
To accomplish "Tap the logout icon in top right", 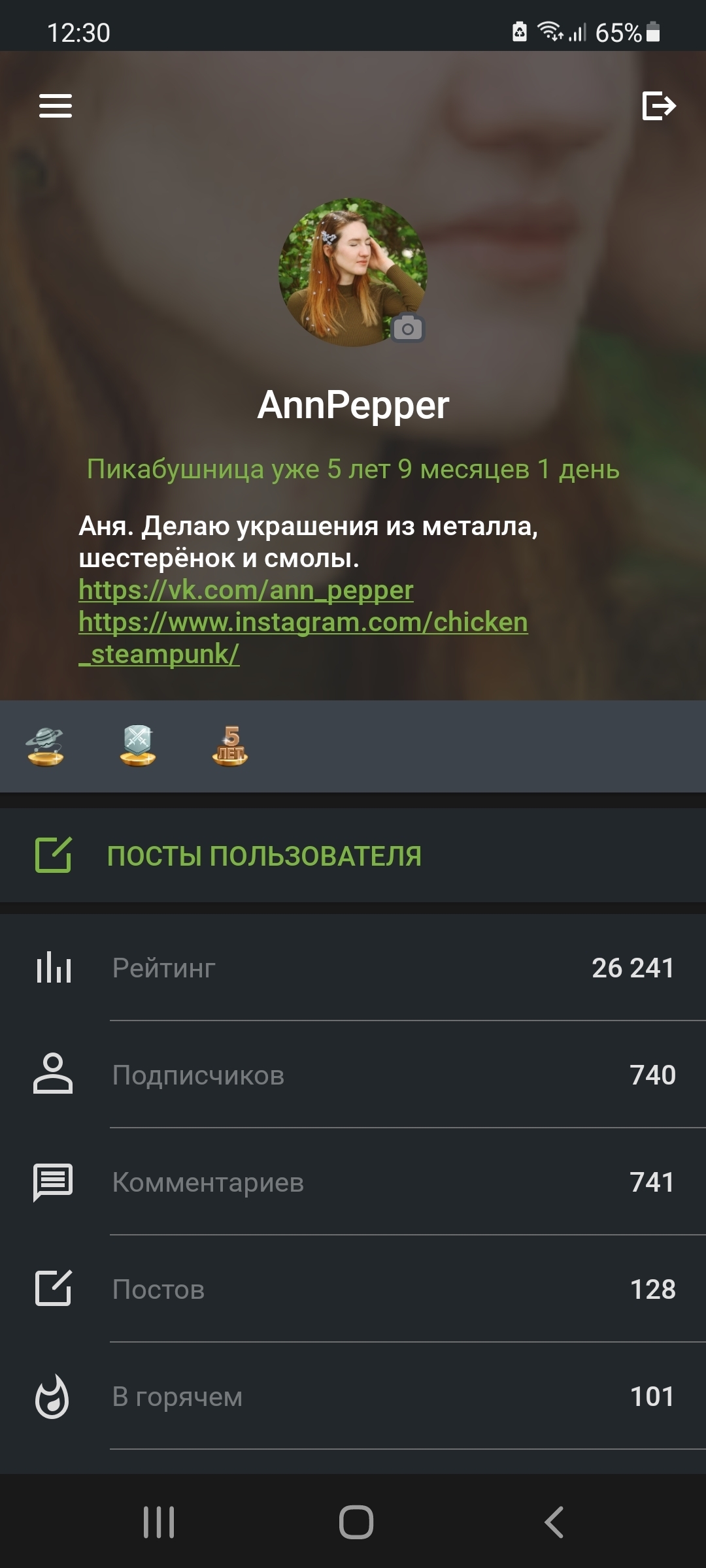I will 658,106.
